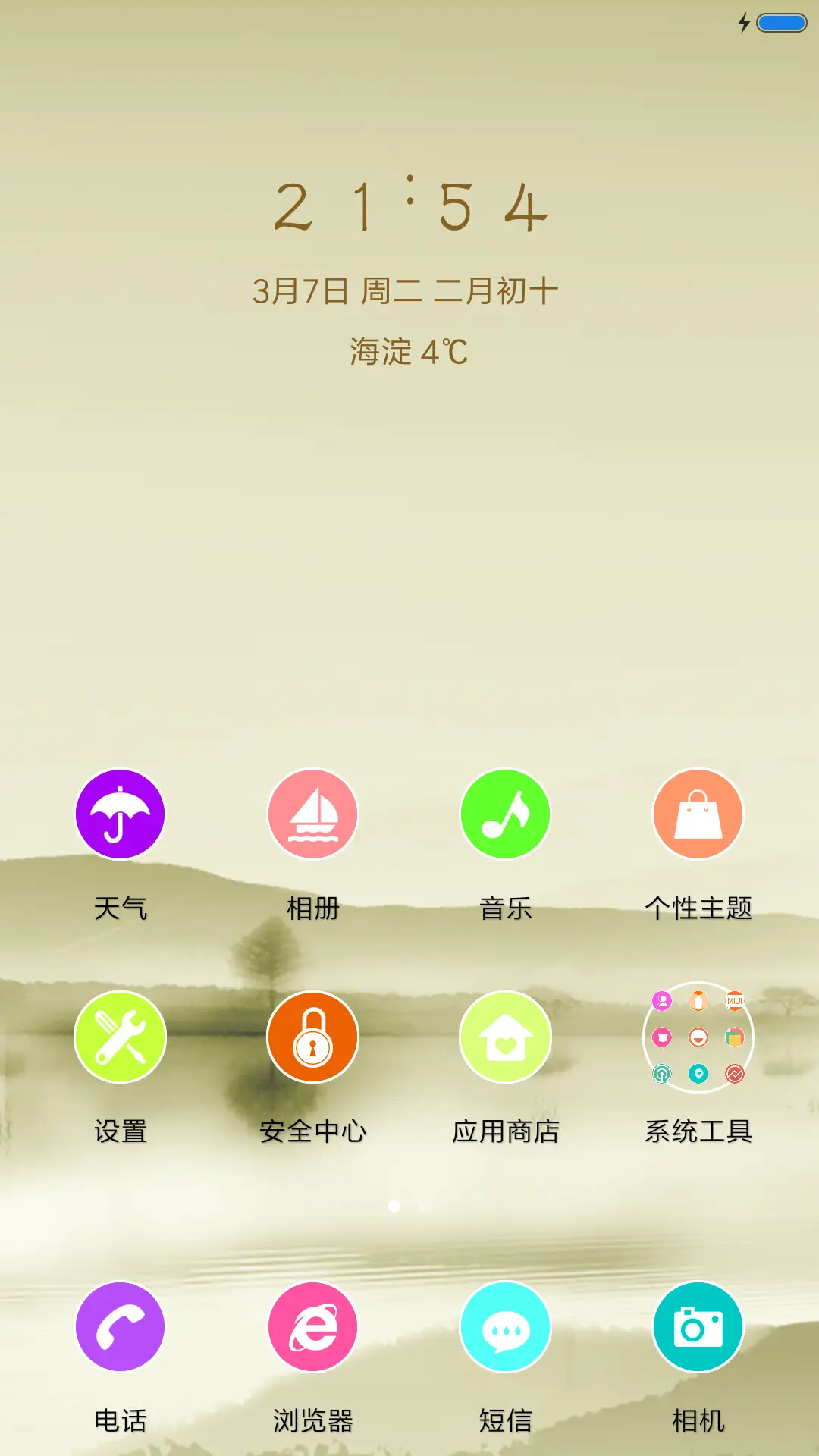
Task: Open the 系统工具 system tools folder
Action: point(698,1037)
